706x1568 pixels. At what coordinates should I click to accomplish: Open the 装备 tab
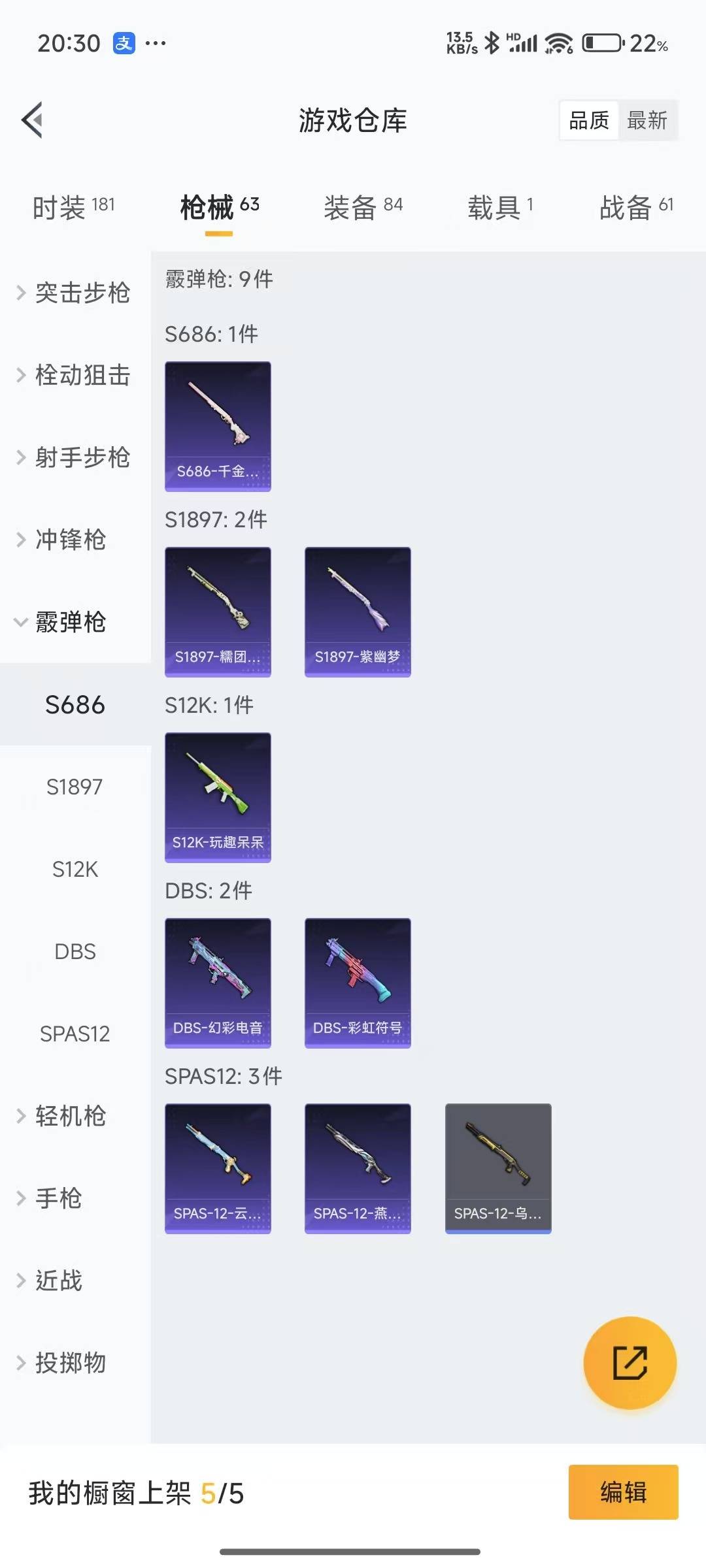point(363,207)
